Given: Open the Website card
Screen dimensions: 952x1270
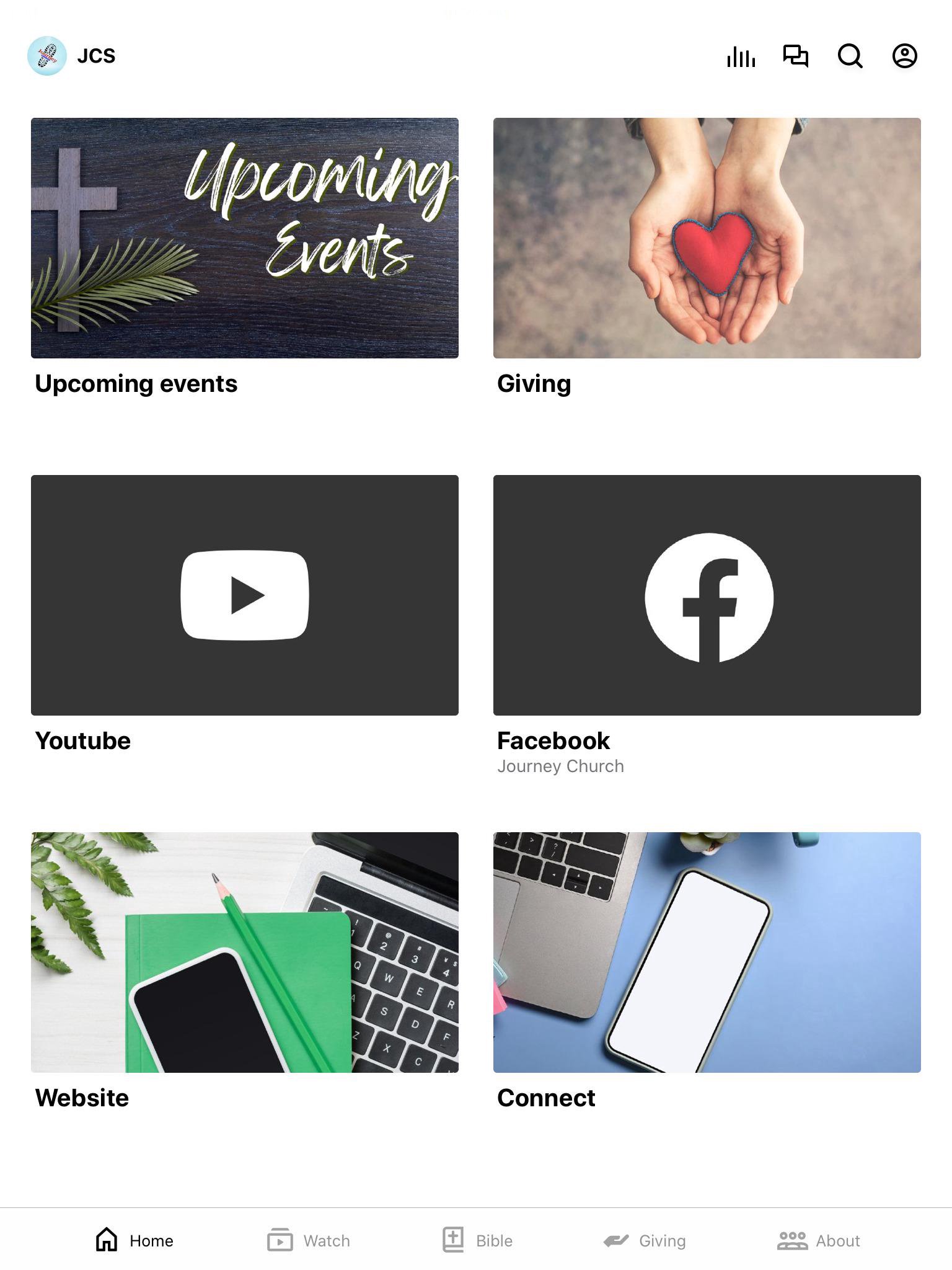Looking at the screenshot, I should click(x=245, y=952).
